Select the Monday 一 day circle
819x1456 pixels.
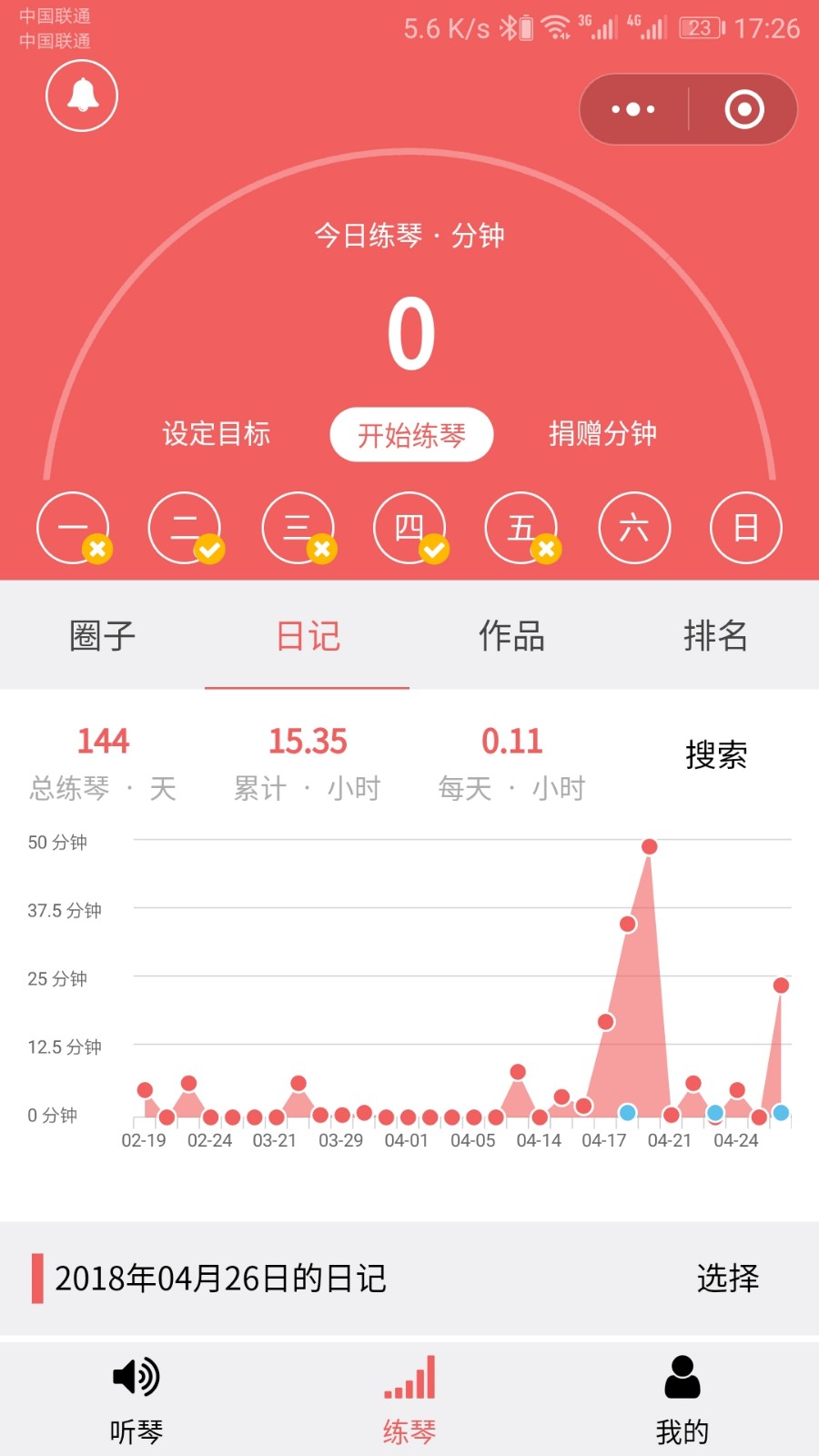(73, 528)
